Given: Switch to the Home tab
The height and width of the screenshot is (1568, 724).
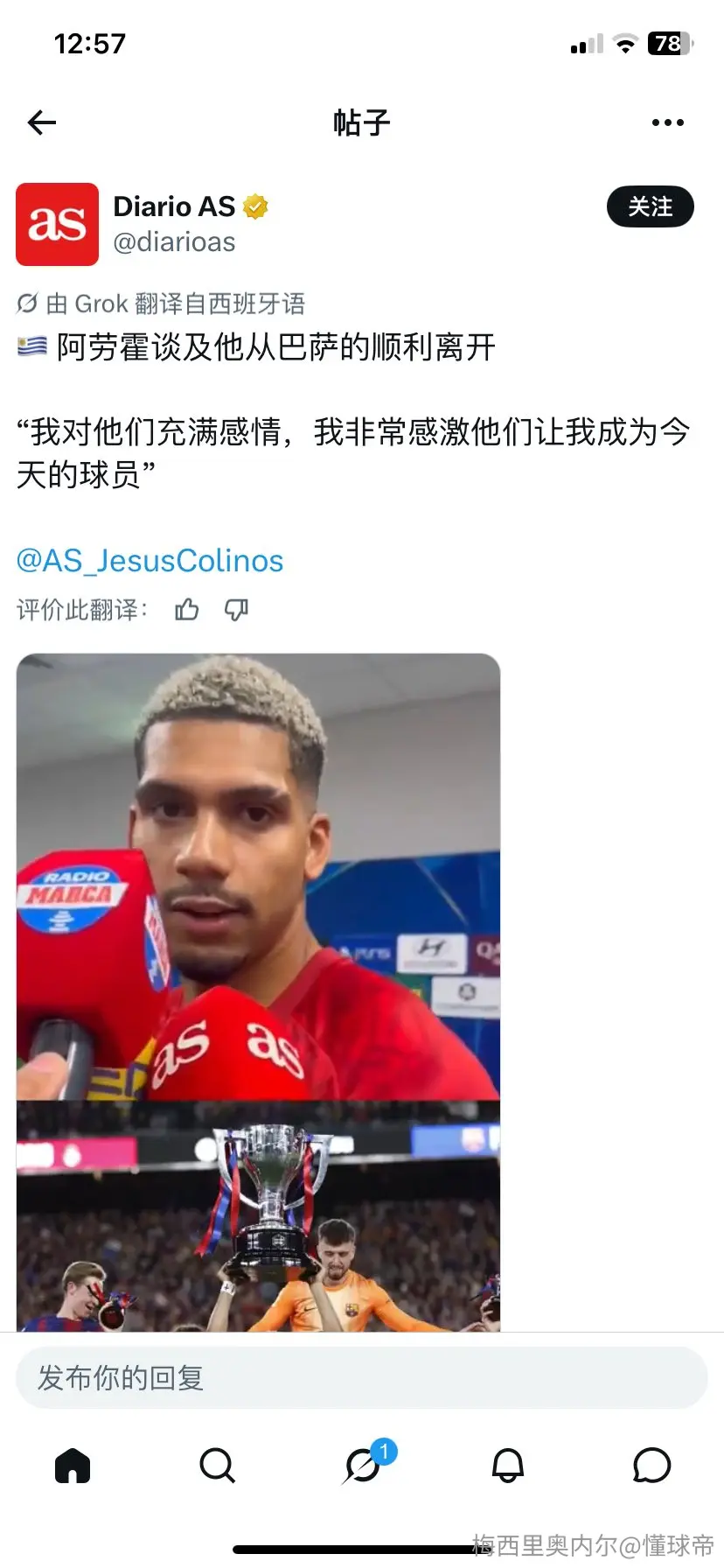Looking at the screenshot, I should point(73,1465).
